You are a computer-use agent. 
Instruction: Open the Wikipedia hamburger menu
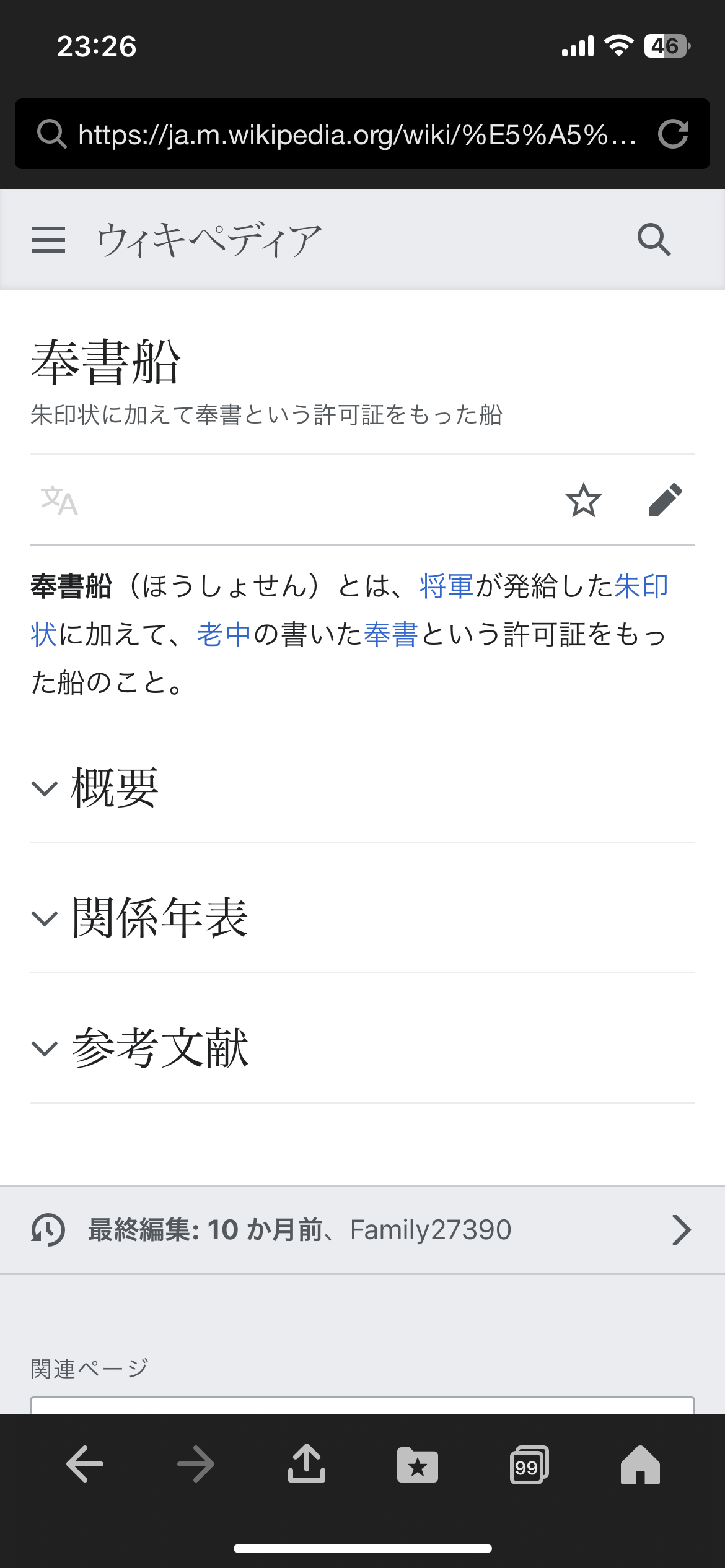point(48,240)
